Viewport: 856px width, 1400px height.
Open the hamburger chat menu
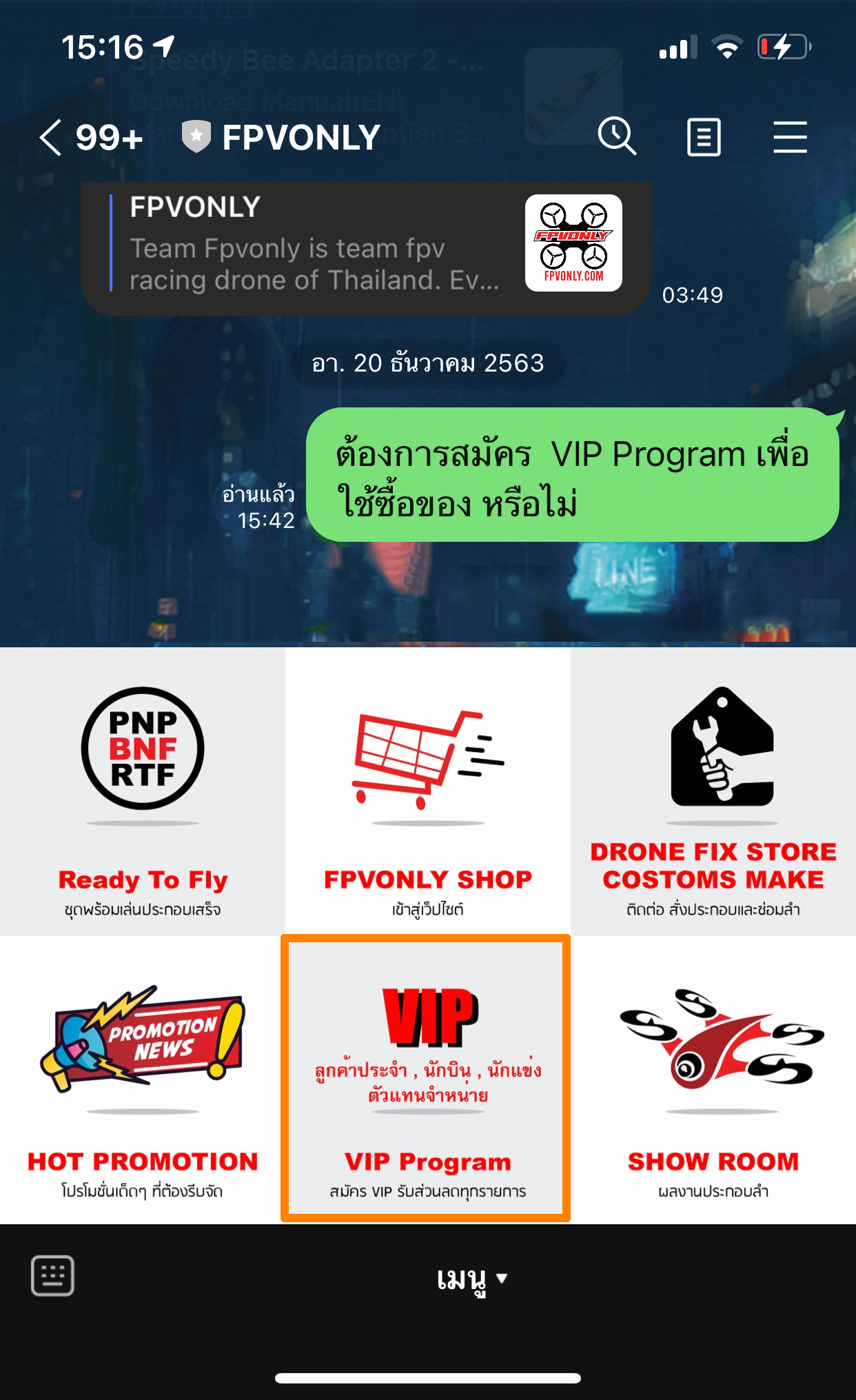(790, 136)
